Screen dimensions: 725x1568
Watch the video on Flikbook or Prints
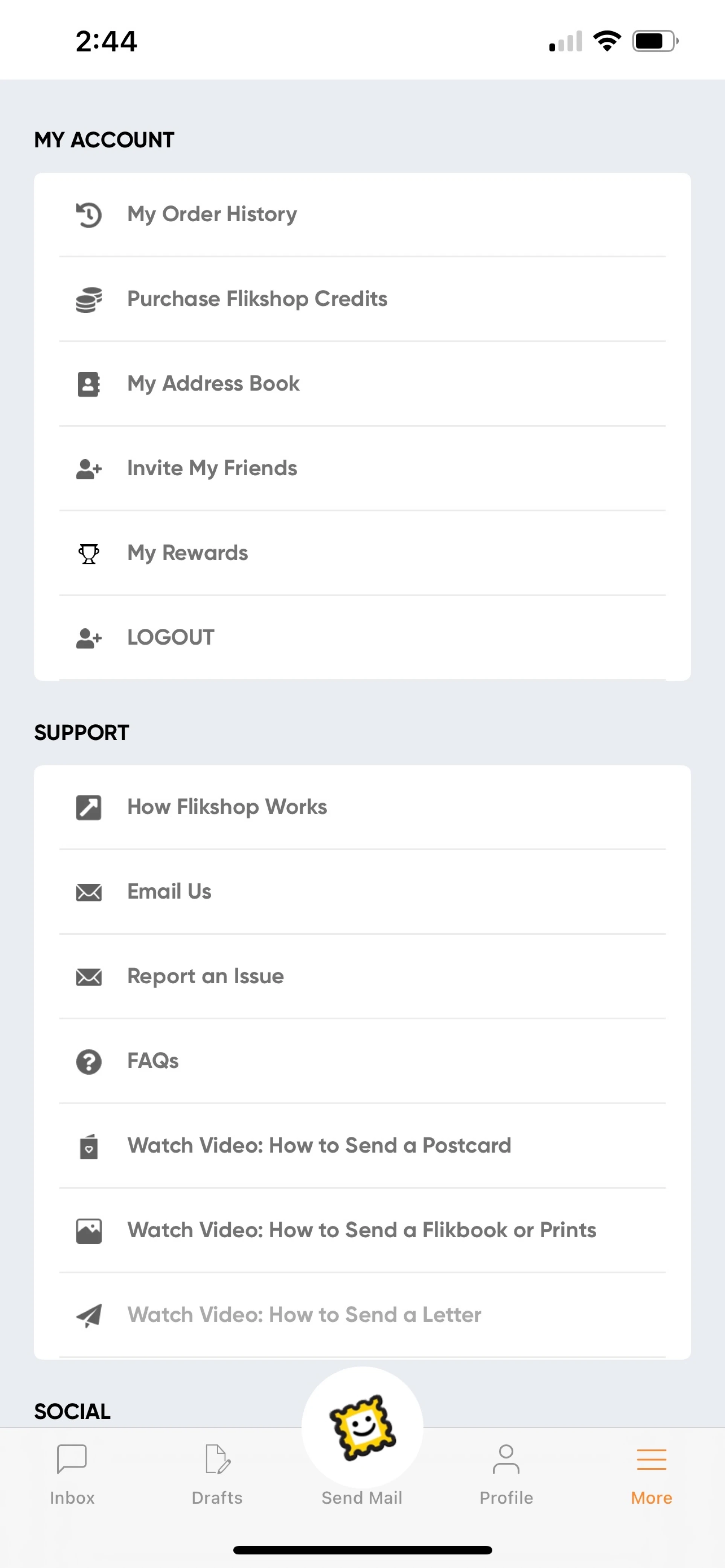click(362, 1230)
